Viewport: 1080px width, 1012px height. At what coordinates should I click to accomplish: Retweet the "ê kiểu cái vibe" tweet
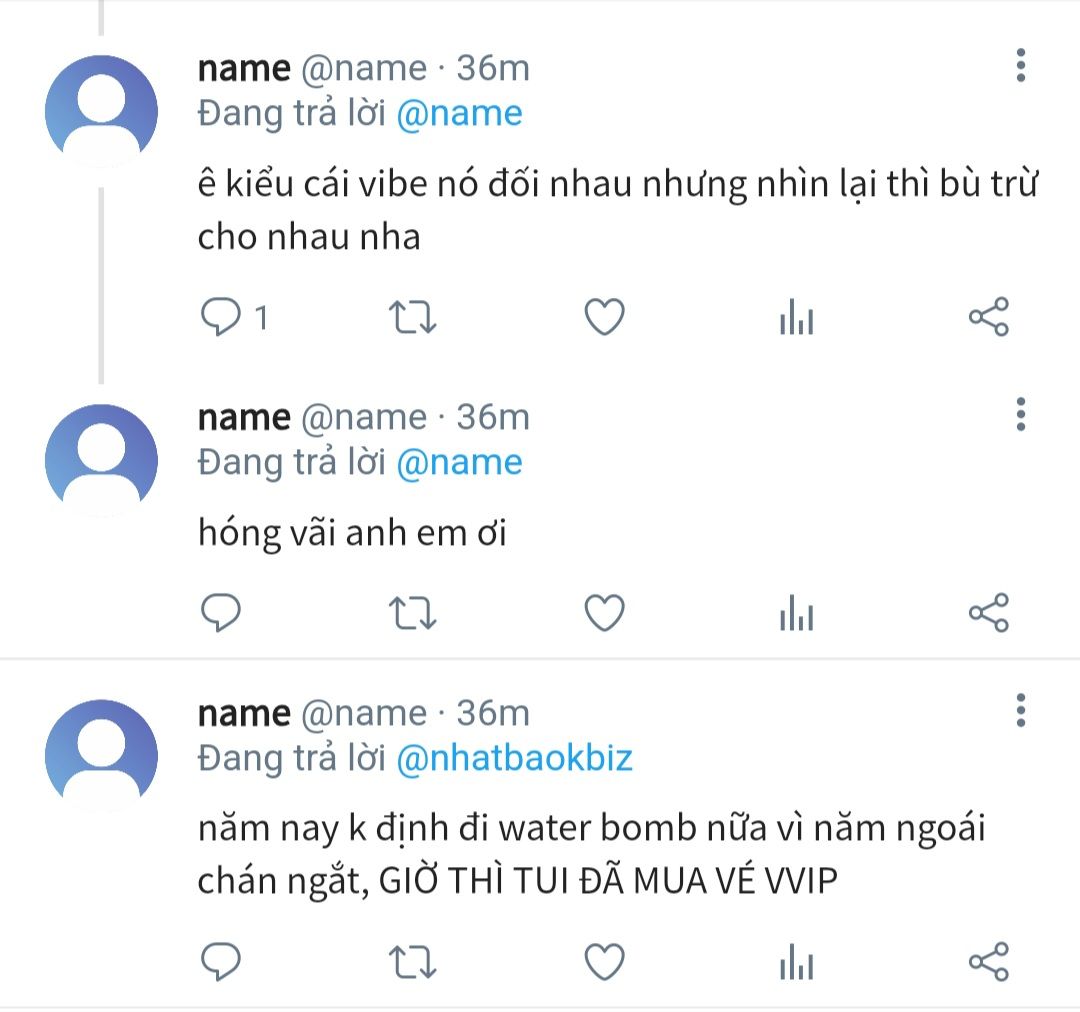click(x=412, y=317)
